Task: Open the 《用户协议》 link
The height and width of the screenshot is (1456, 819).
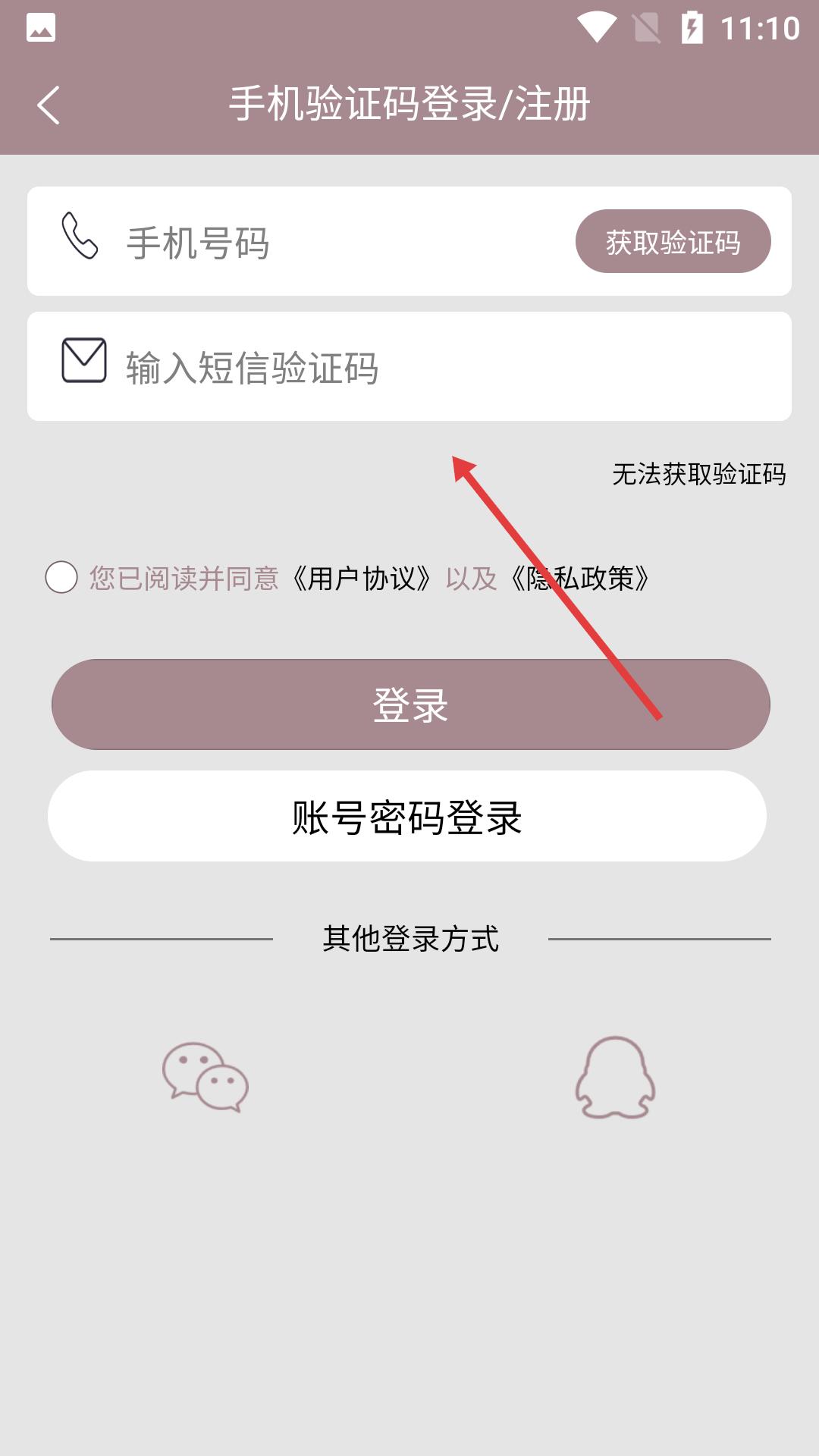Action: pos(362,579)
